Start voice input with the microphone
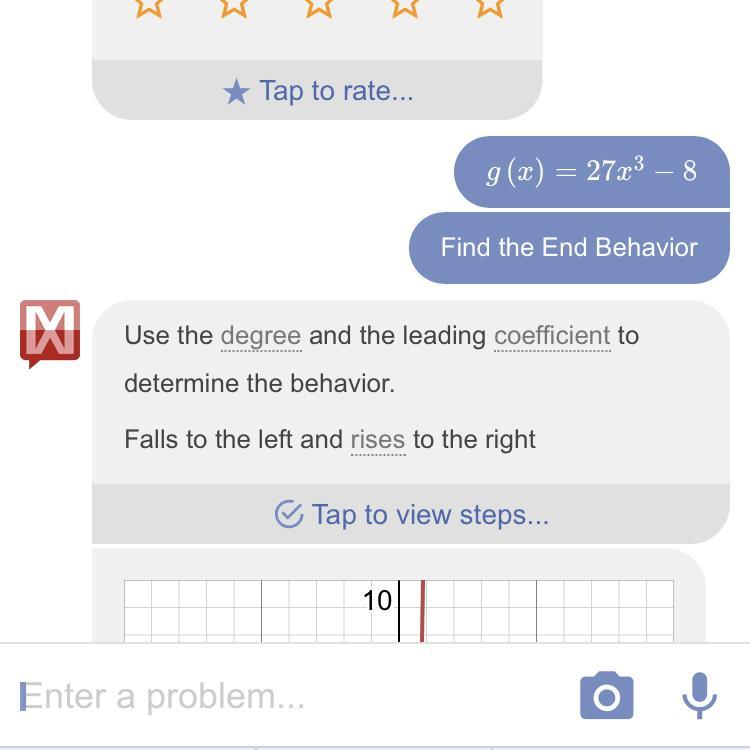This screenshot has width=750, height=750. tap(700, 696)
